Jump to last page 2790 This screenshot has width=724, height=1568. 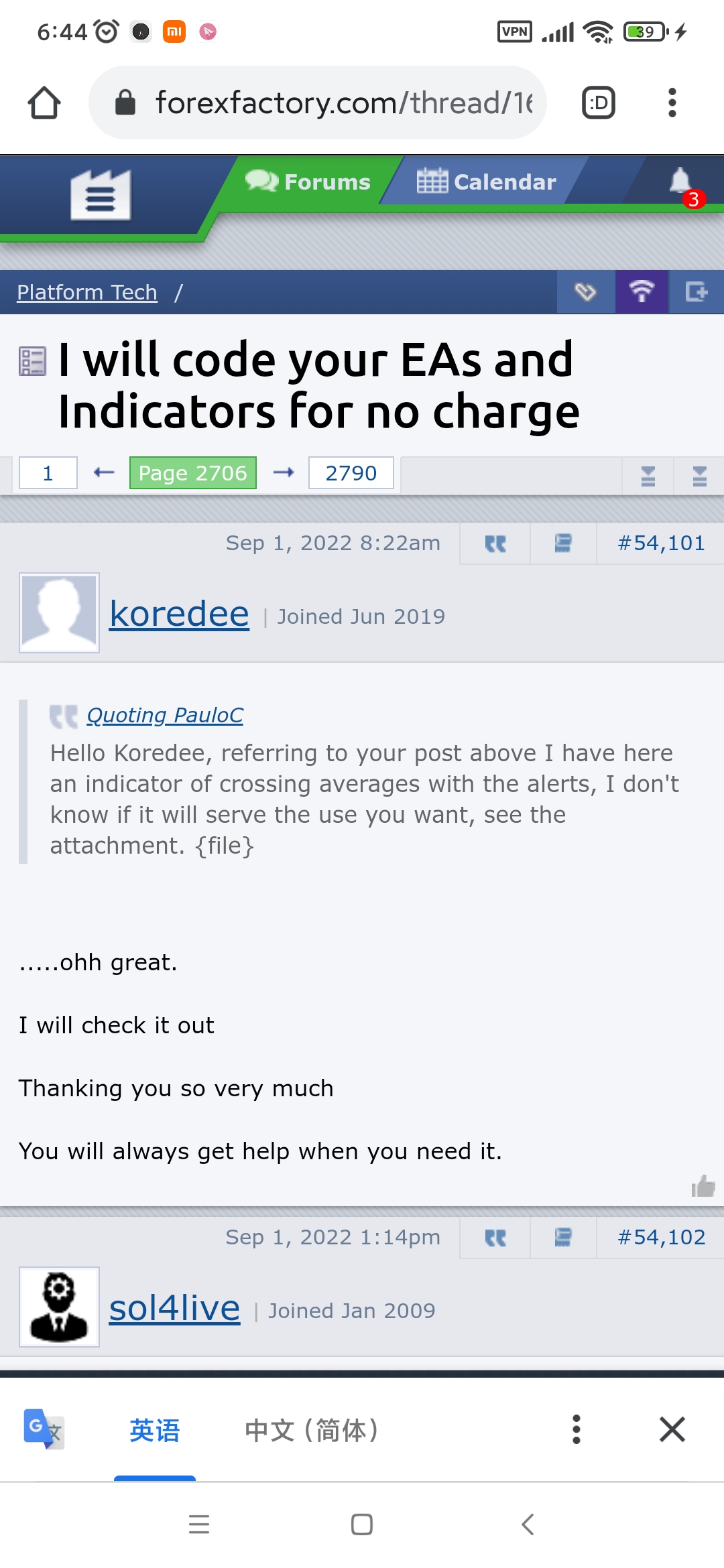[351, 473]
